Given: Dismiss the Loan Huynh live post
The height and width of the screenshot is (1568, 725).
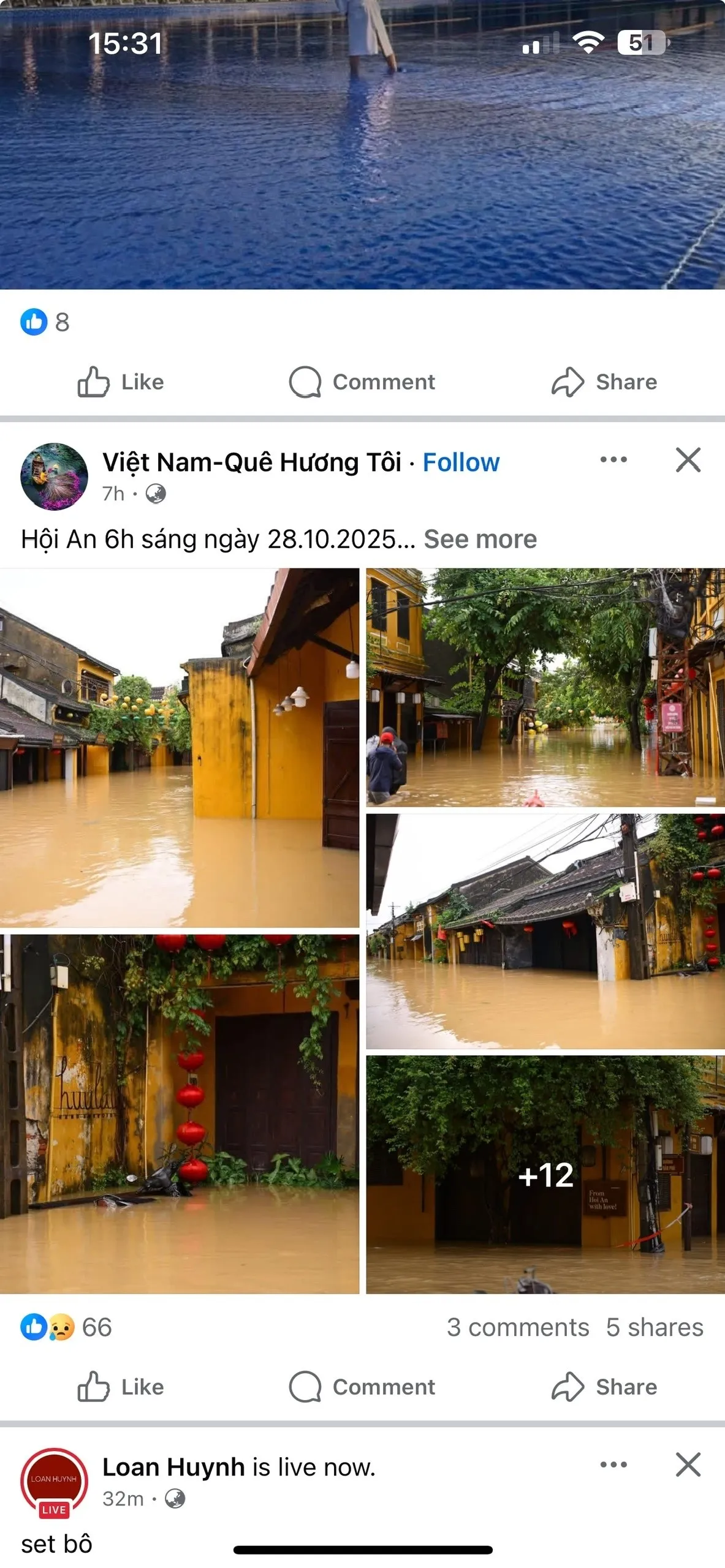Looking at the screenshot, I should point(688,1464).
